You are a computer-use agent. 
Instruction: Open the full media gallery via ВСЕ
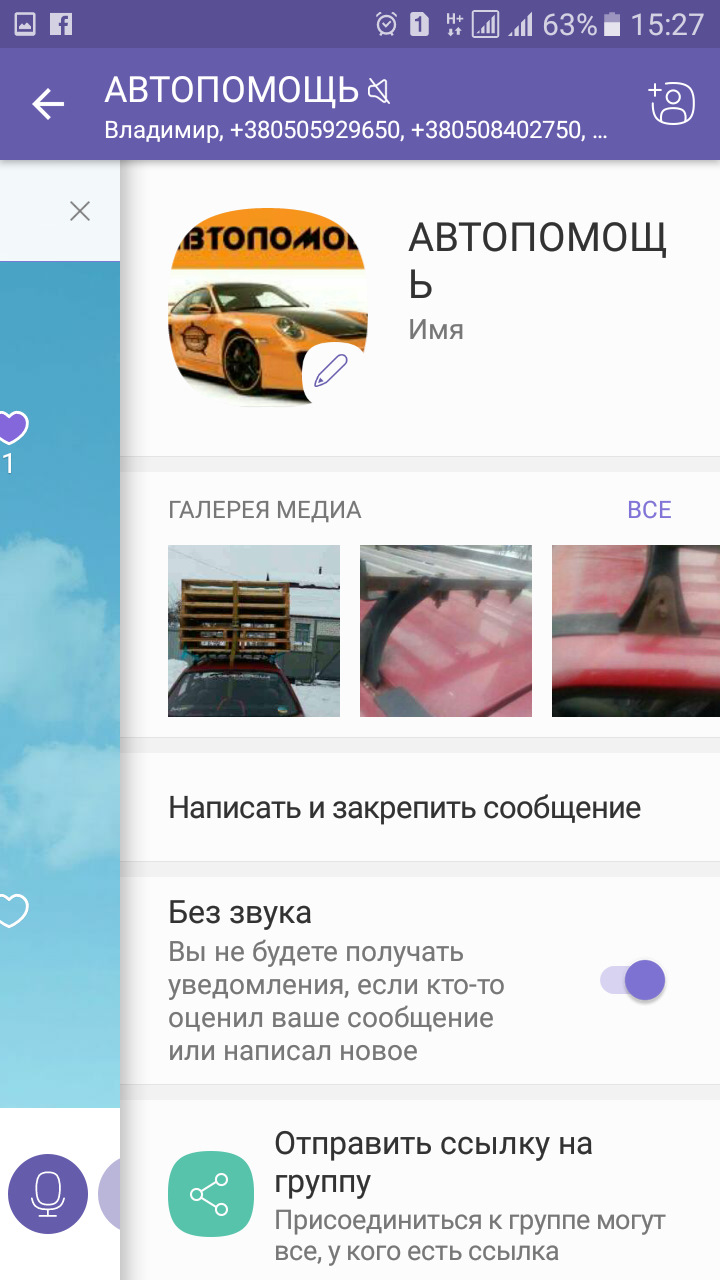(x=649, y=510)
